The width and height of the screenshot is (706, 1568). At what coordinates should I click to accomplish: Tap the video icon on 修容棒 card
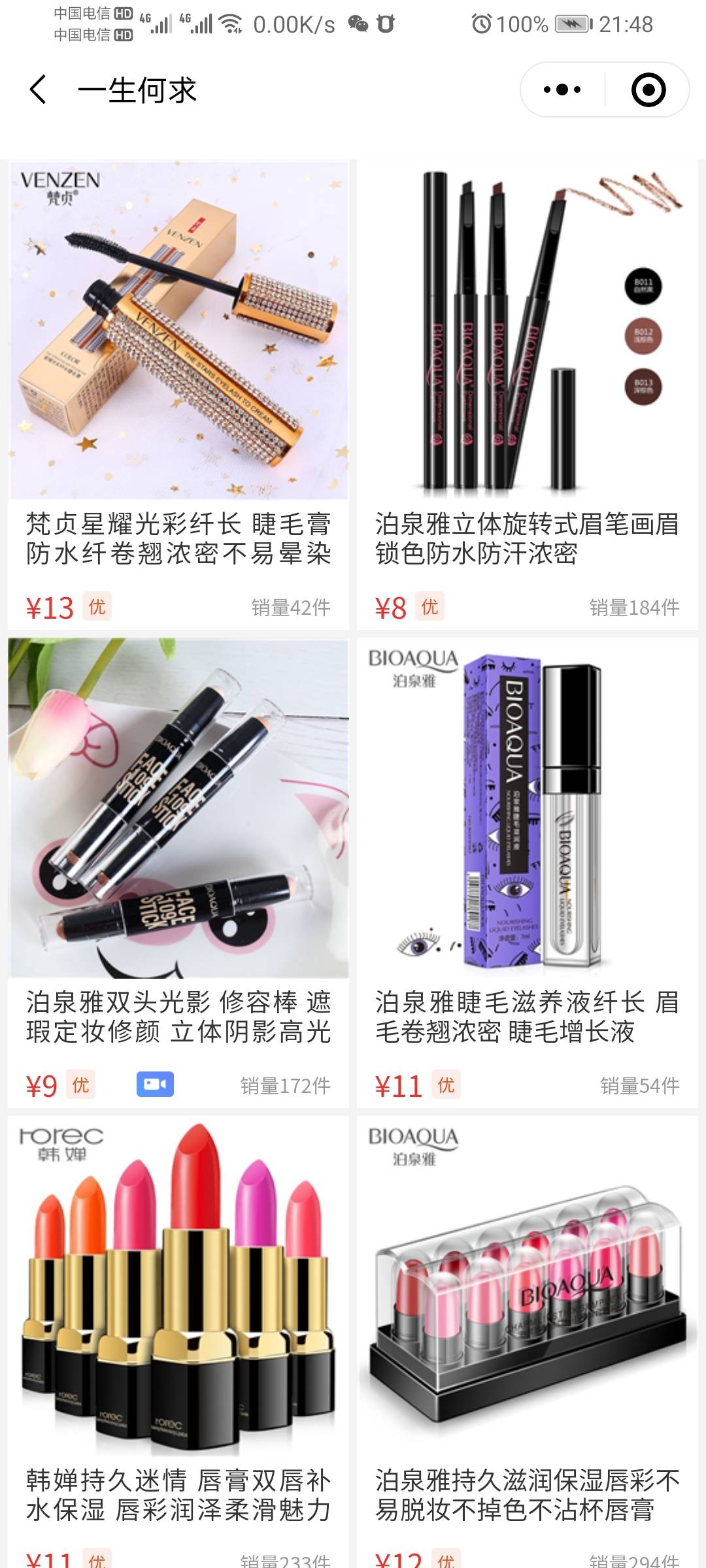(x=155, y=1085)
